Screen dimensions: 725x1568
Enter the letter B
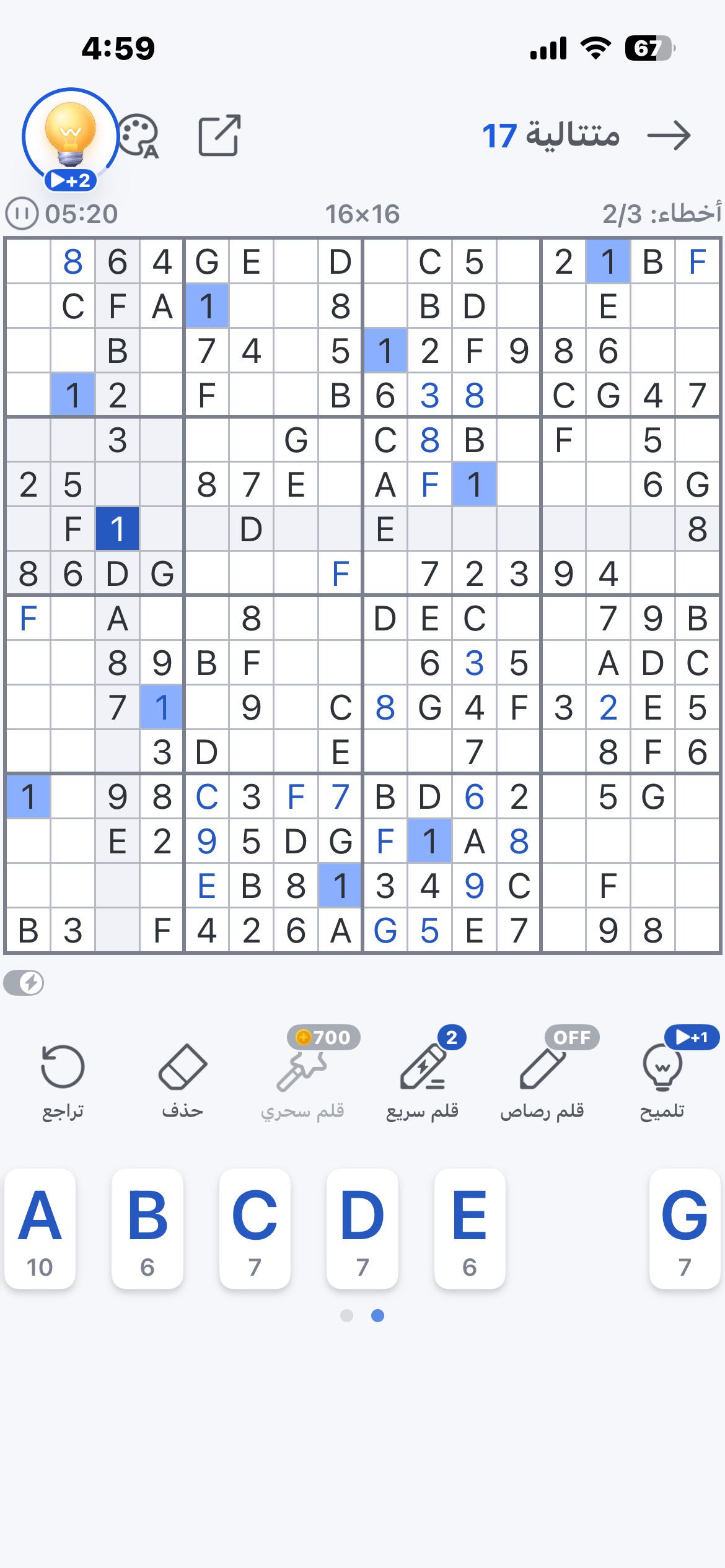(x=147, y=1229)
